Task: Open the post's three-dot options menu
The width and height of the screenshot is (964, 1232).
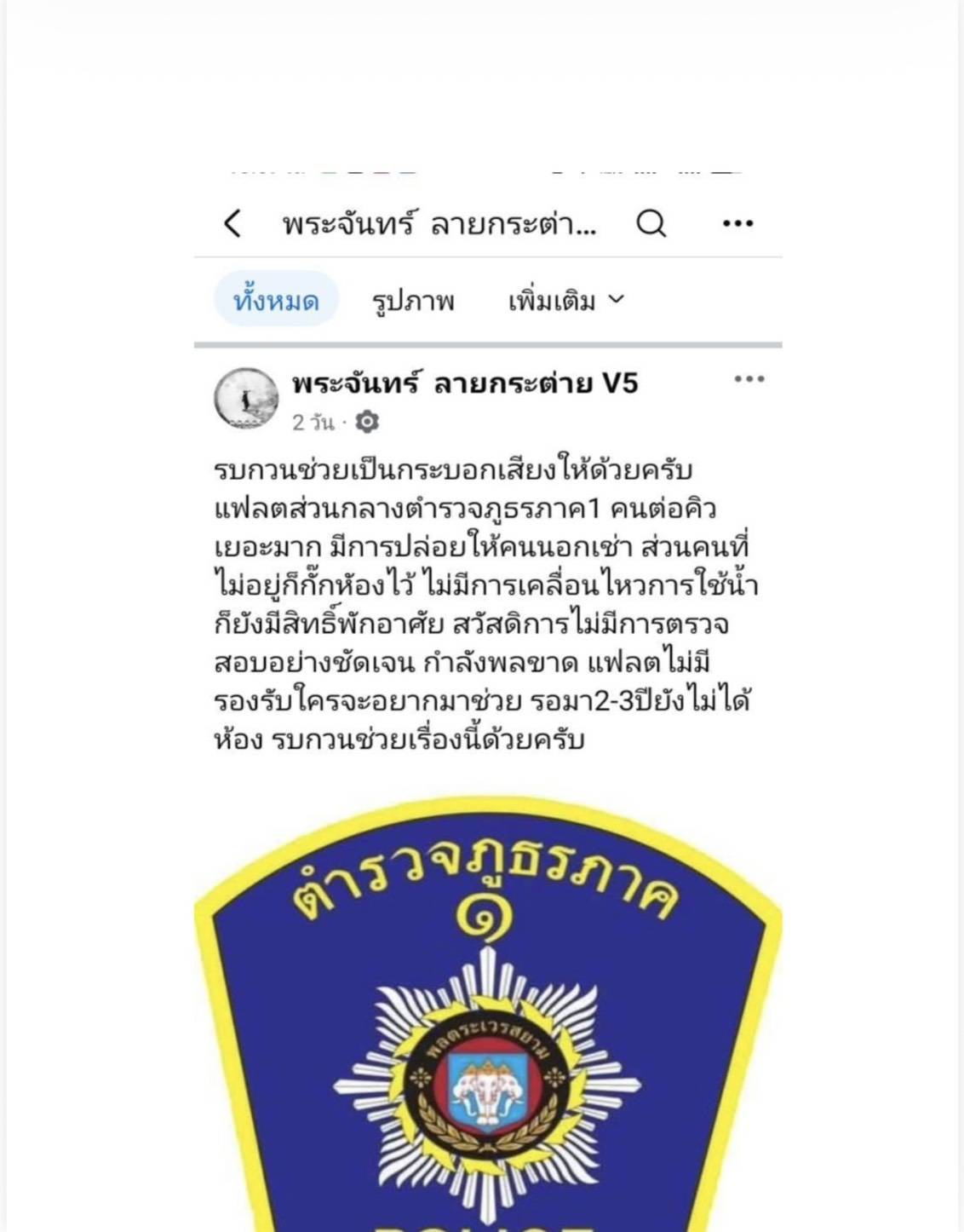Action: click(749, 379)
